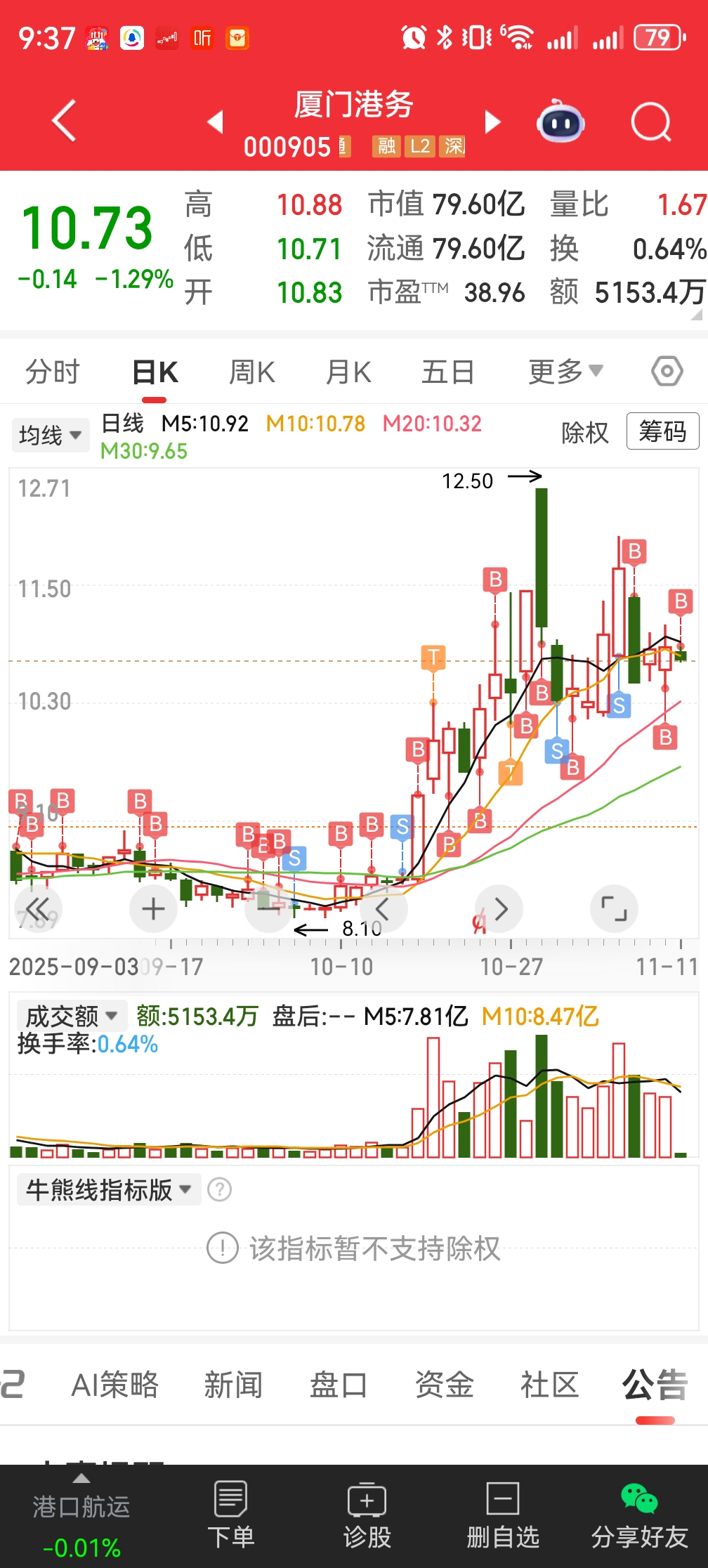Open the robot assistant icon

(x=560, y=122)
